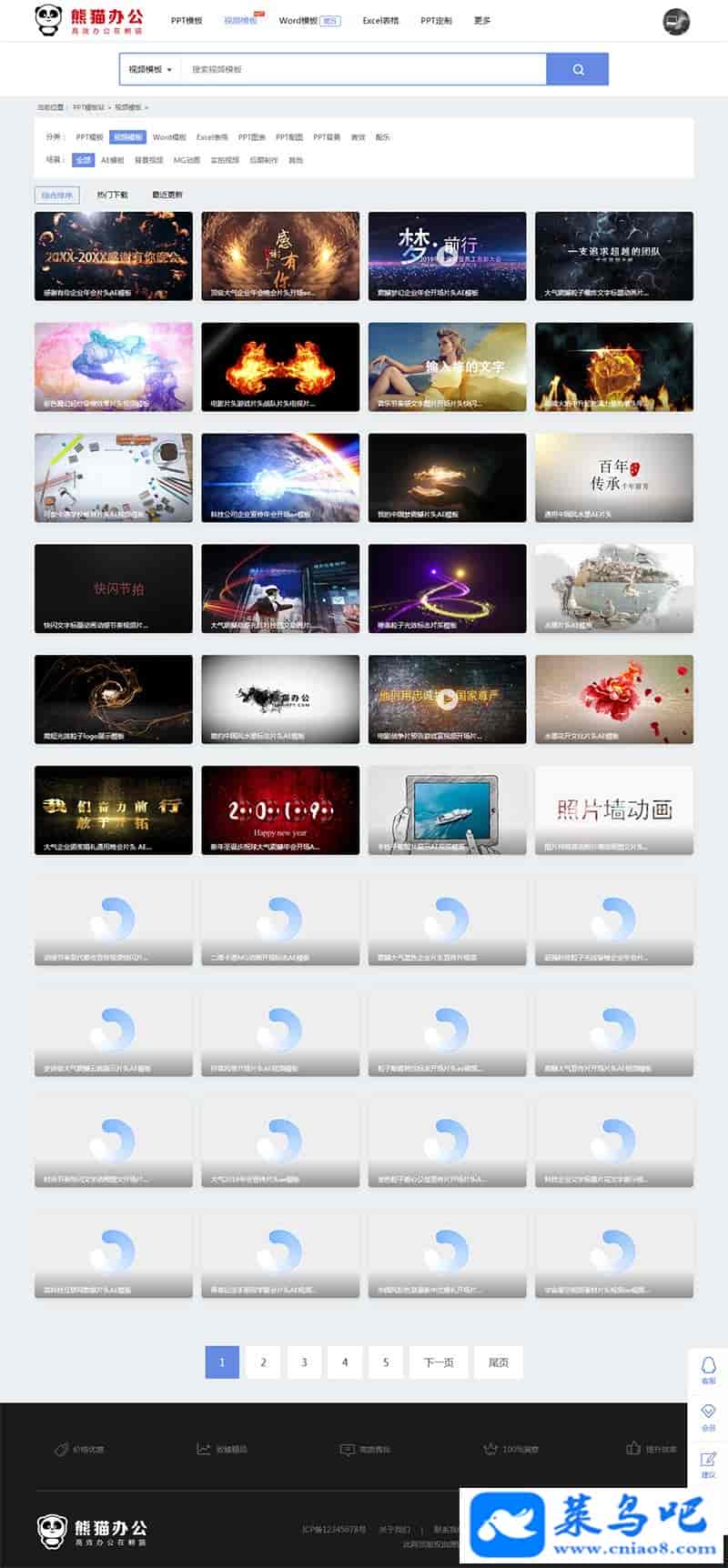Expand the 更多 navigation menu
The height and width of the screenshot is (1568, 728).
(482, 20)
